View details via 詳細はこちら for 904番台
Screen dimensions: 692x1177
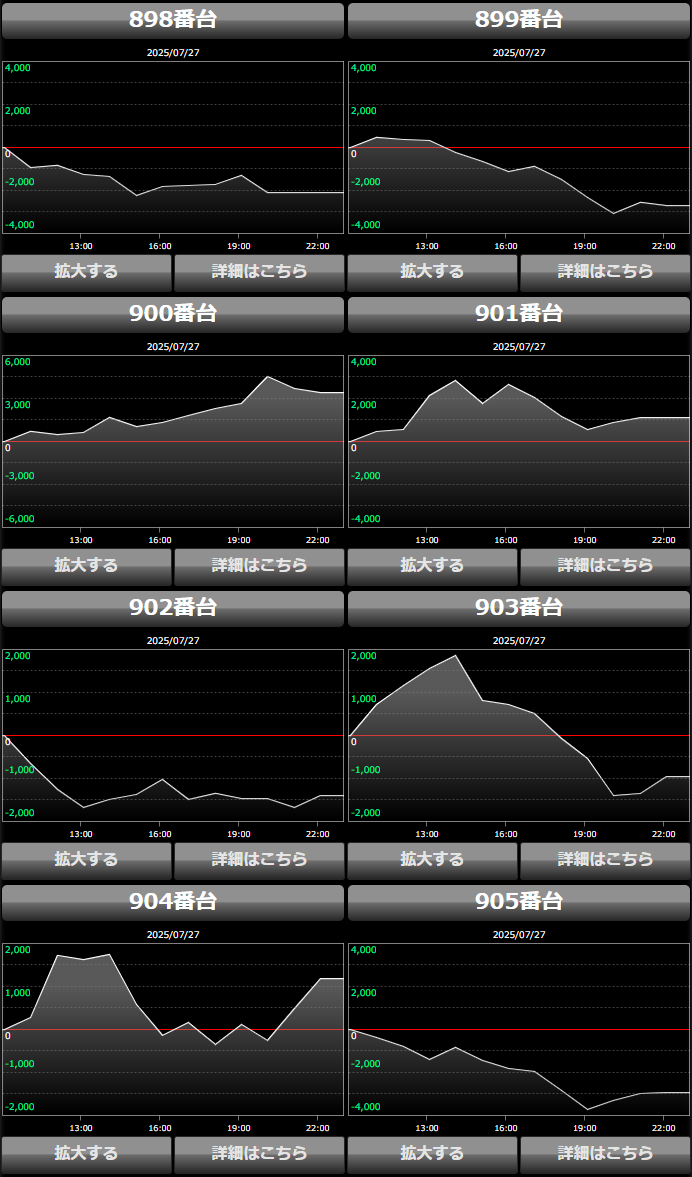click(x=259, y=1153)
